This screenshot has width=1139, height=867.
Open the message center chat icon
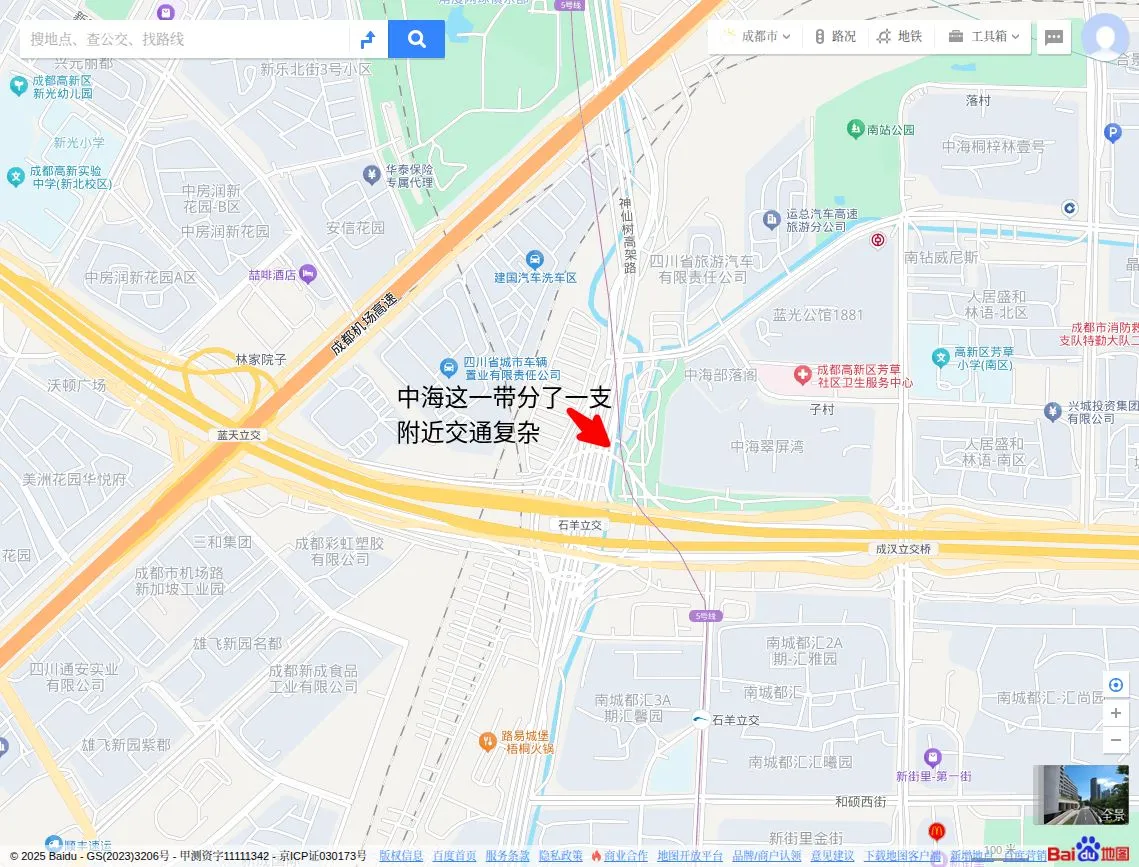click(x=1054, y=38)
